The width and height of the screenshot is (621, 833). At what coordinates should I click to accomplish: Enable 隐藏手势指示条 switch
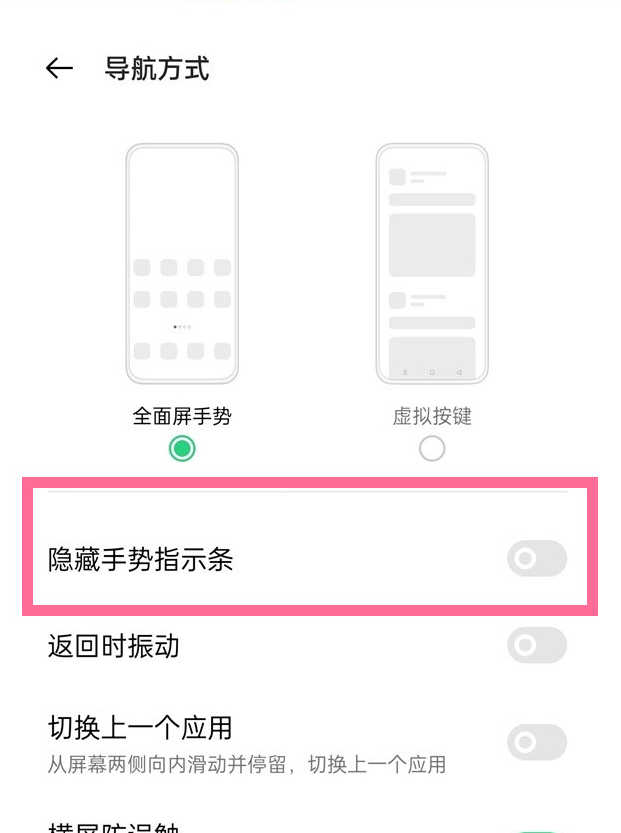[536, 558]
